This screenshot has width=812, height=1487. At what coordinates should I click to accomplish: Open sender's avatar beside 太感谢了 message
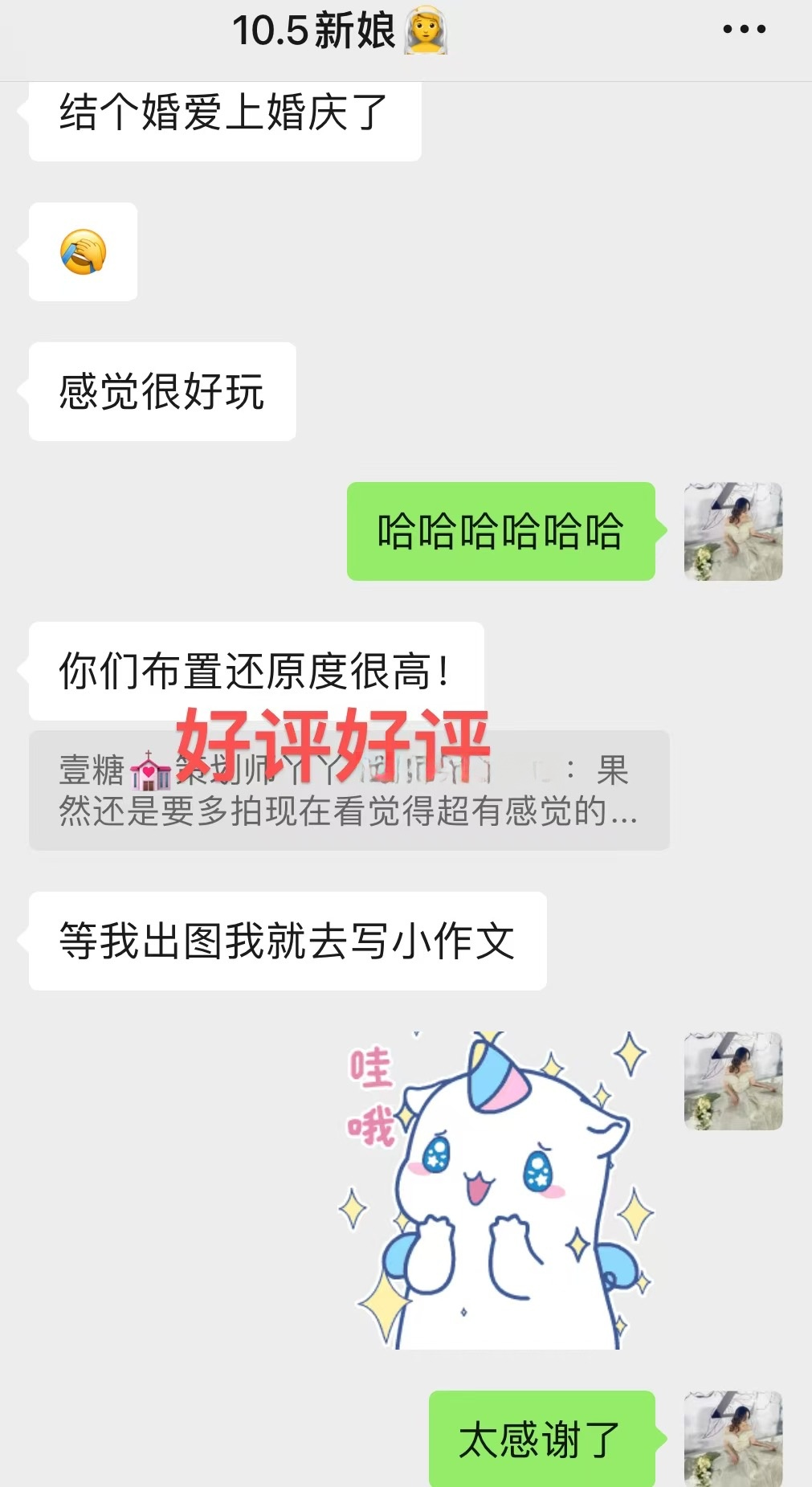point(732,1438)
